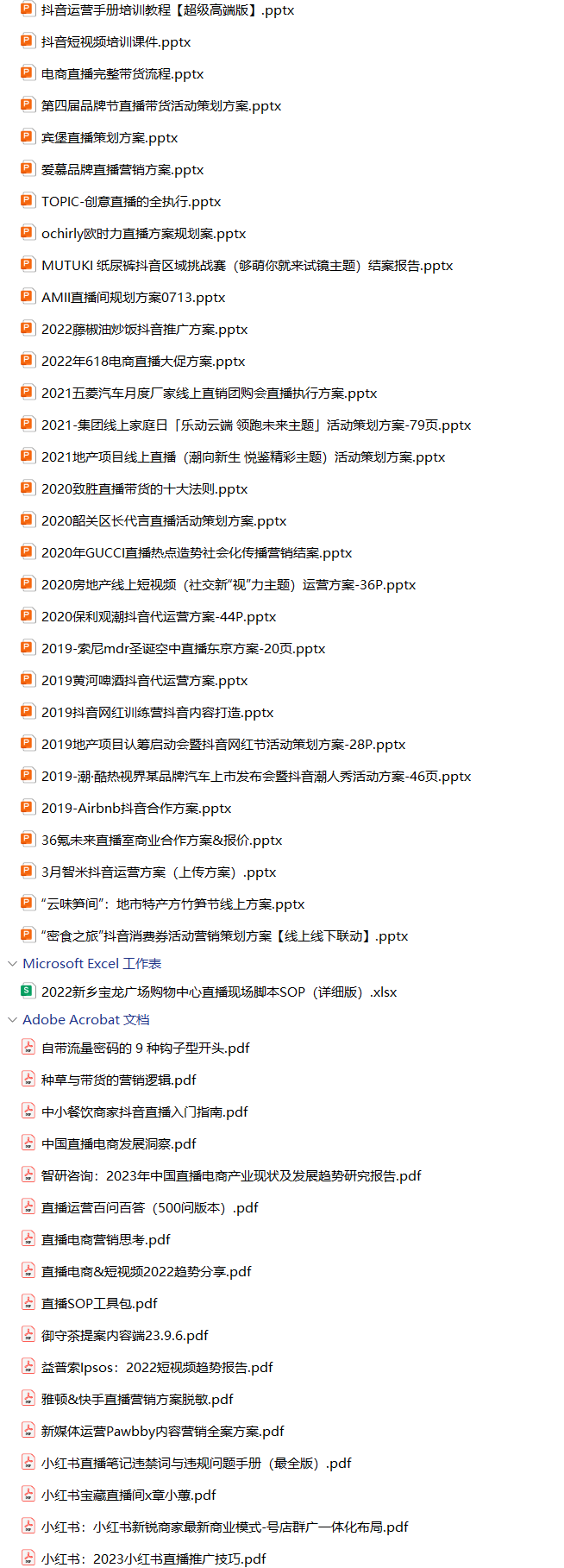This screenshot has height=1568, width=564.
Task: Open 2020年GUCCI直播热点造势 presentation
Action: [197, 553]
